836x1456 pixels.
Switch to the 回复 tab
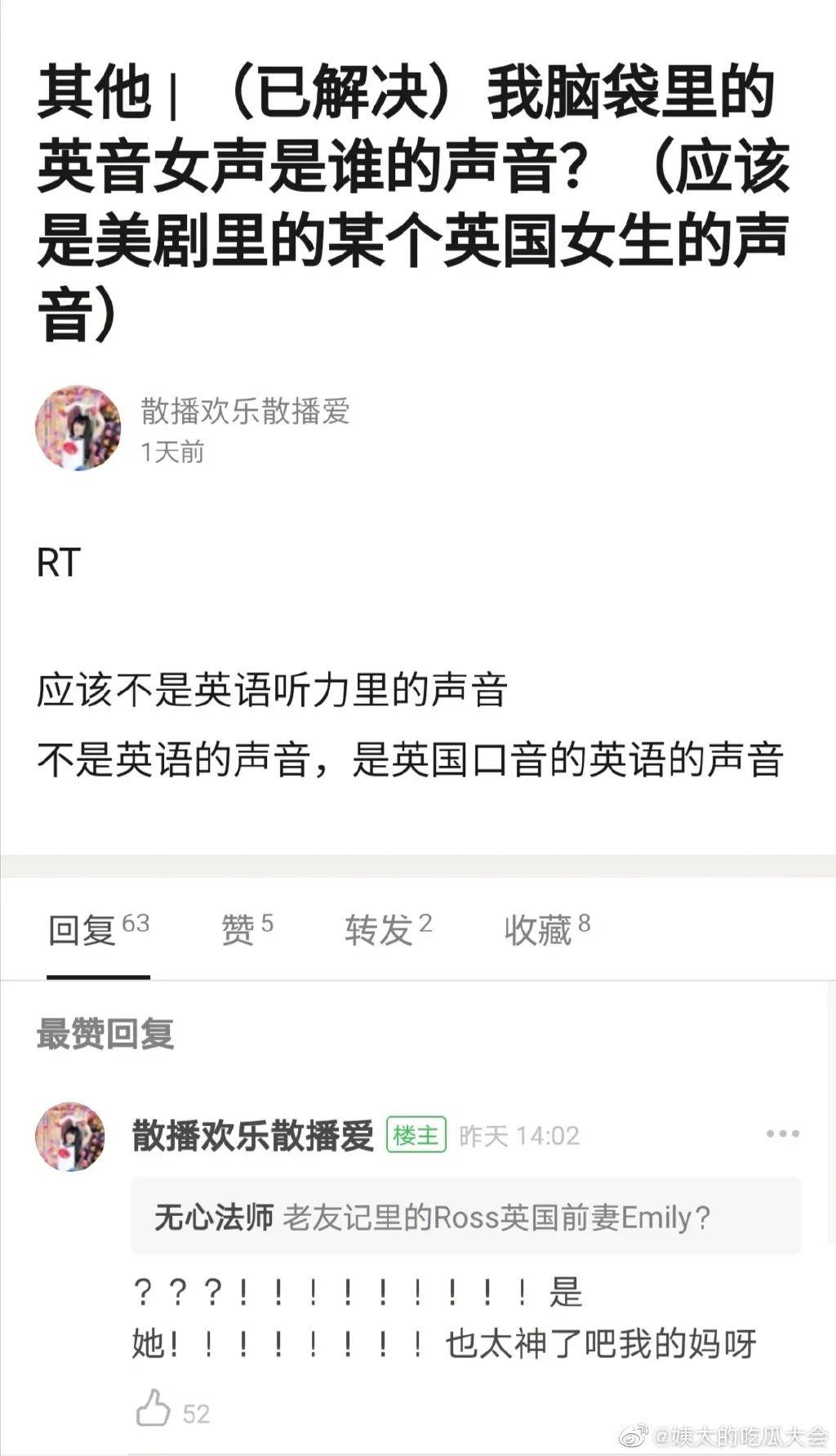[99, 929]
